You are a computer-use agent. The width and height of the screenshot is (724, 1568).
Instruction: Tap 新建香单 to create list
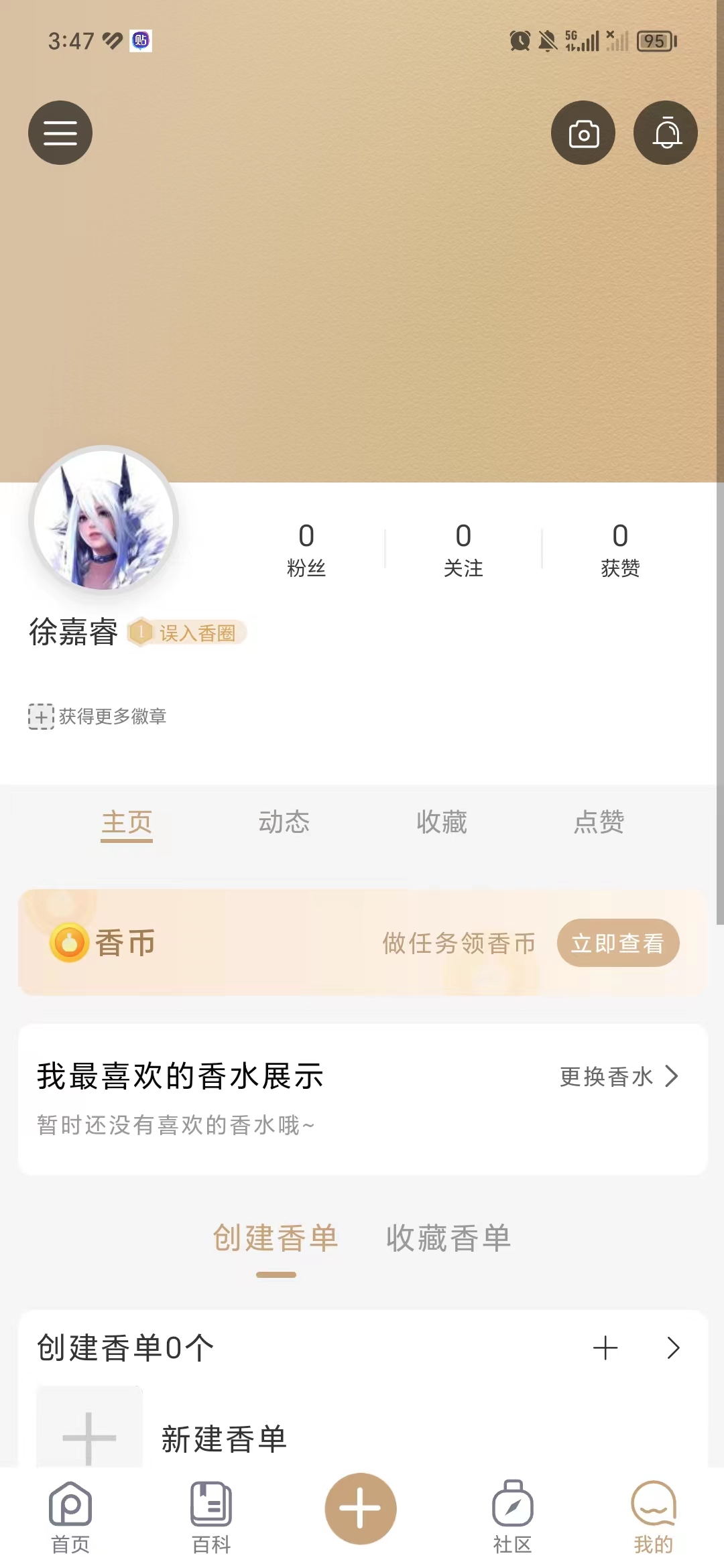[x=224, y=1439]
